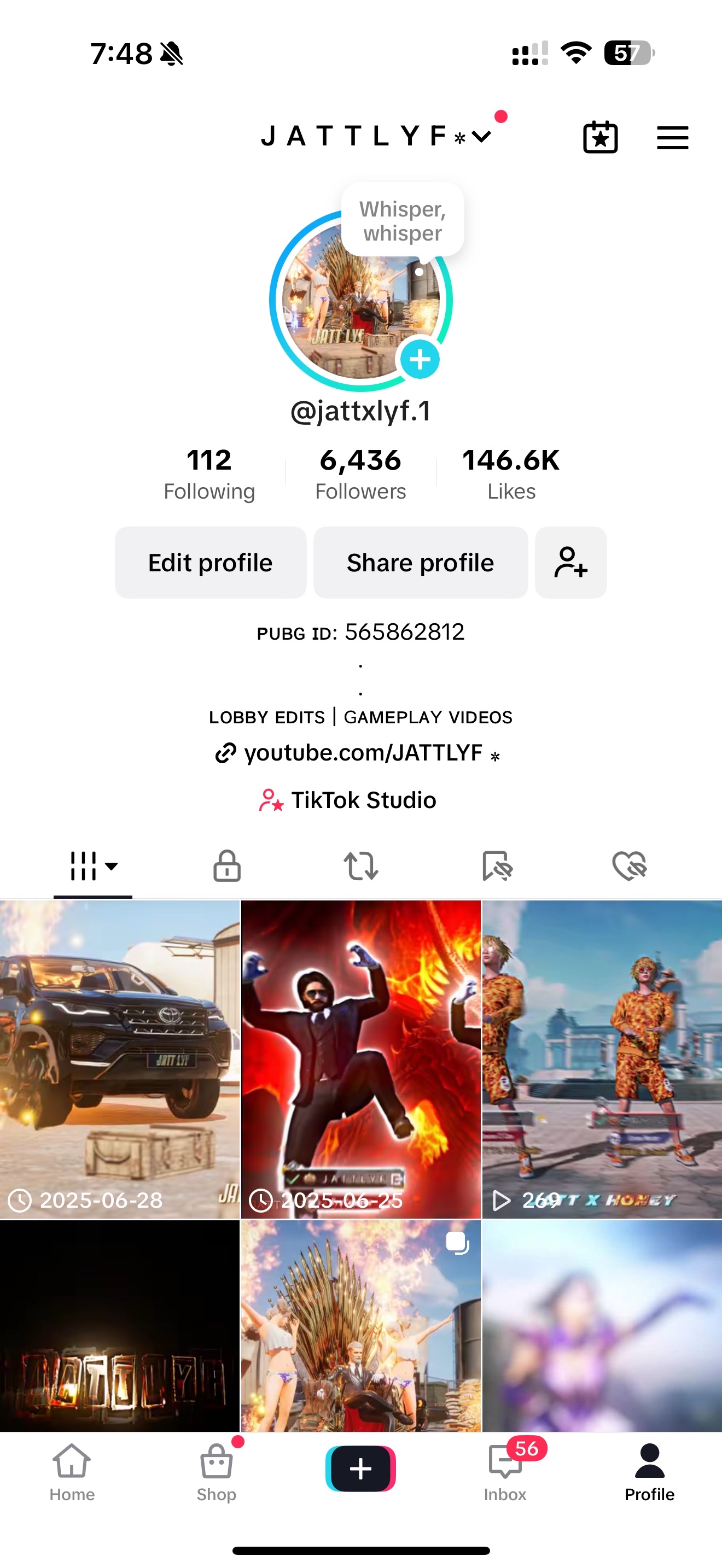The height and width of the screenshot is (1568, 722).
Task: Create a new post with plus button
Action: pyautogui.click(x=360, y=1468)
